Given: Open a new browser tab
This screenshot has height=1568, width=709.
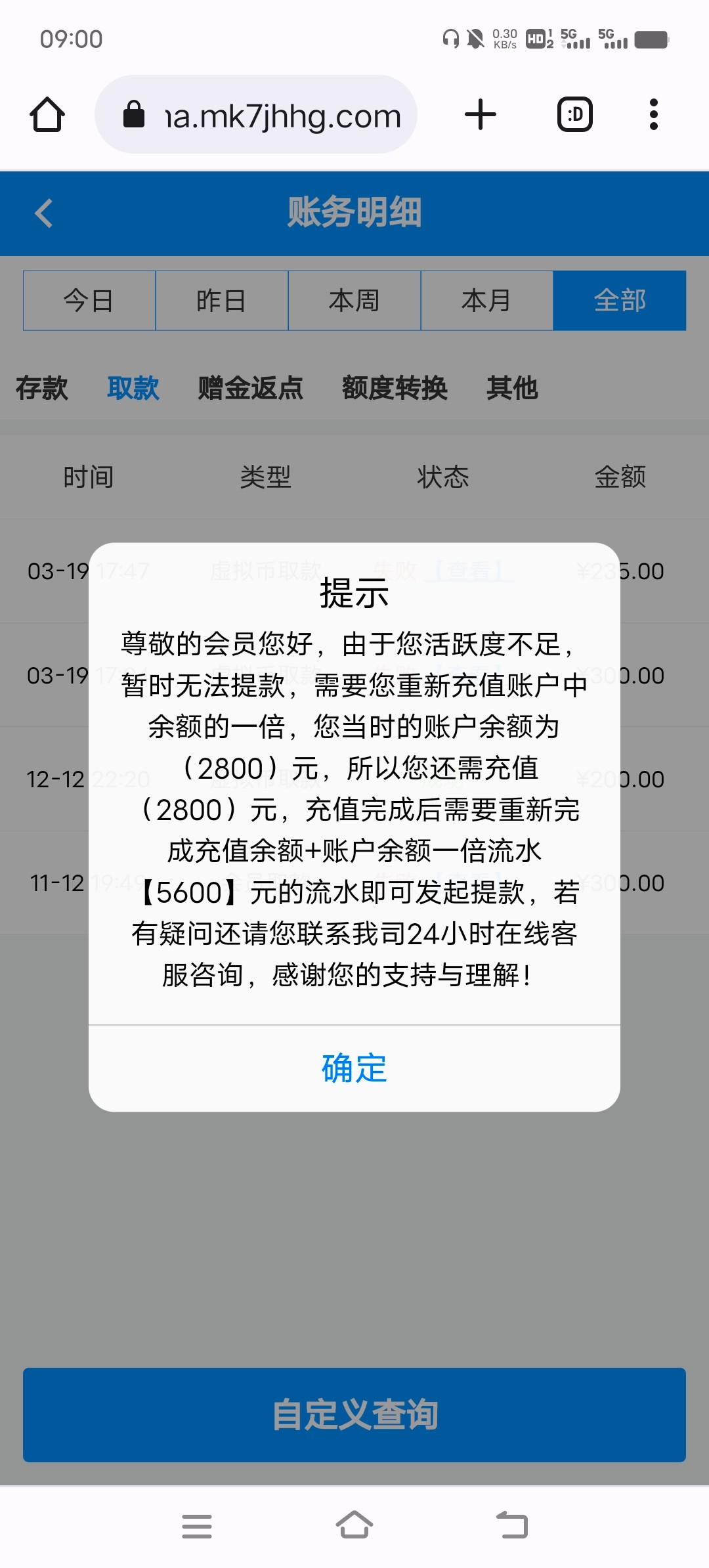Looking at the screenshot, I should tap(481, 115).
